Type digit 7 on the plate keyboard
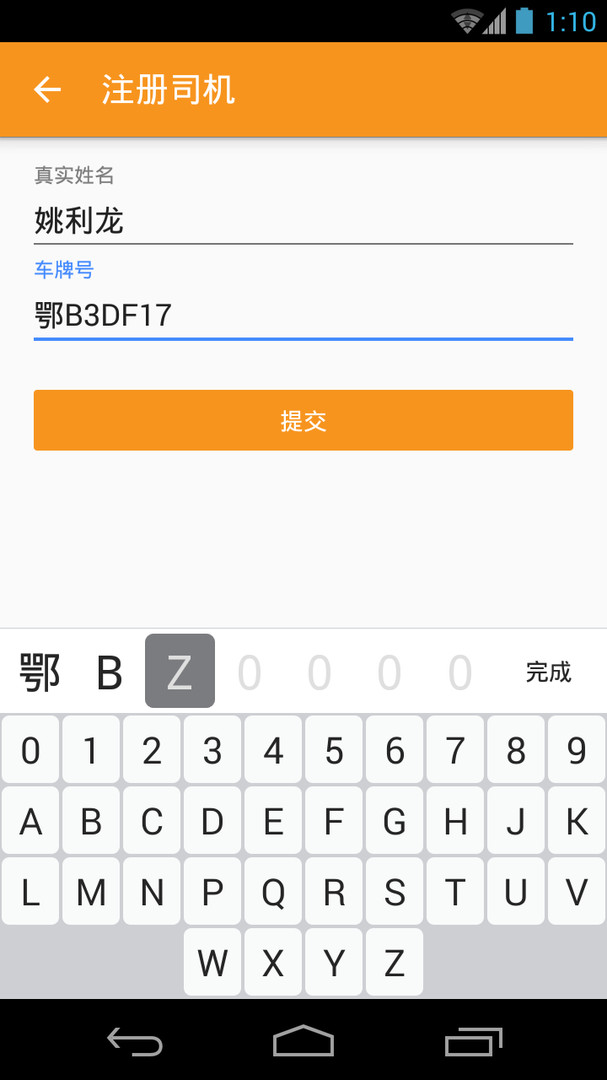This screenshot has width=607, height=1080. tap(455, 749)
